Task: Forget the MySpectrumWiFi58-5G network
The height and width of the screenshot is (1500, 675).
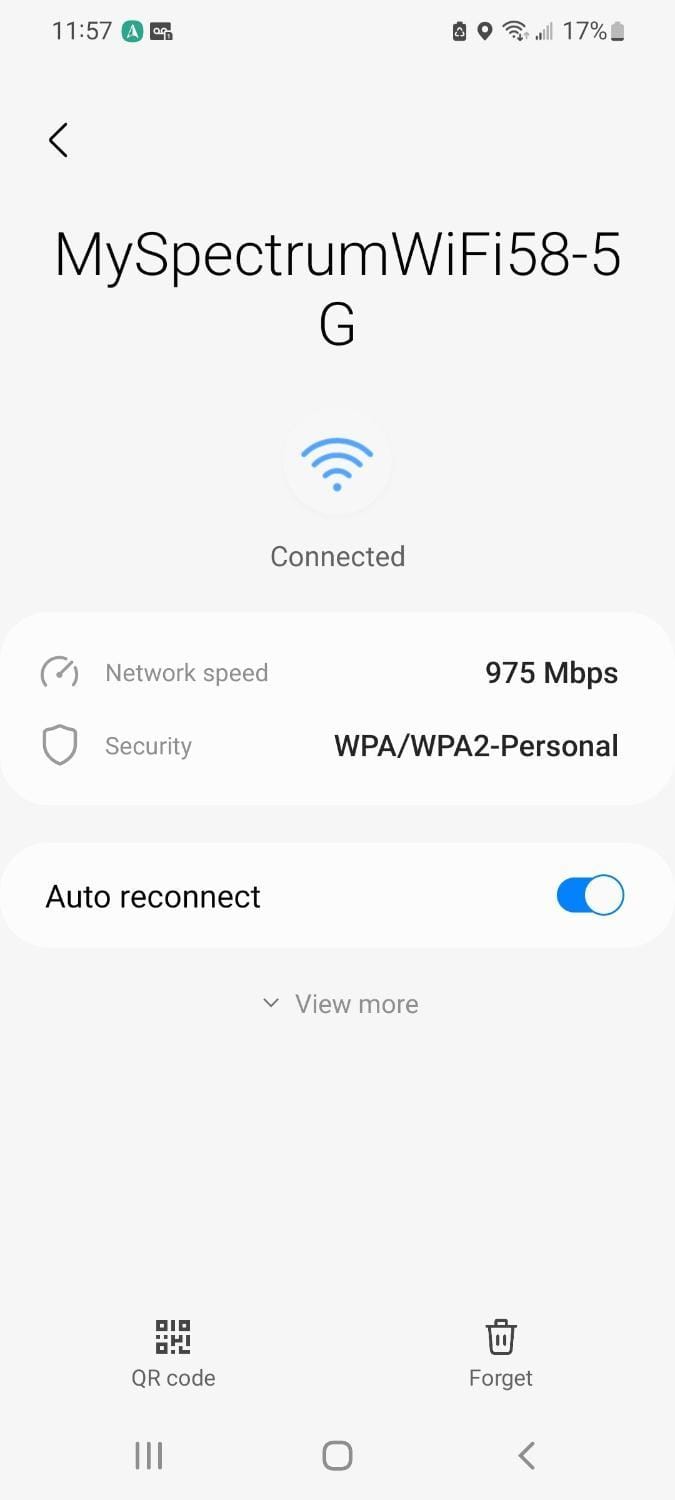Action: [501, 1353]
